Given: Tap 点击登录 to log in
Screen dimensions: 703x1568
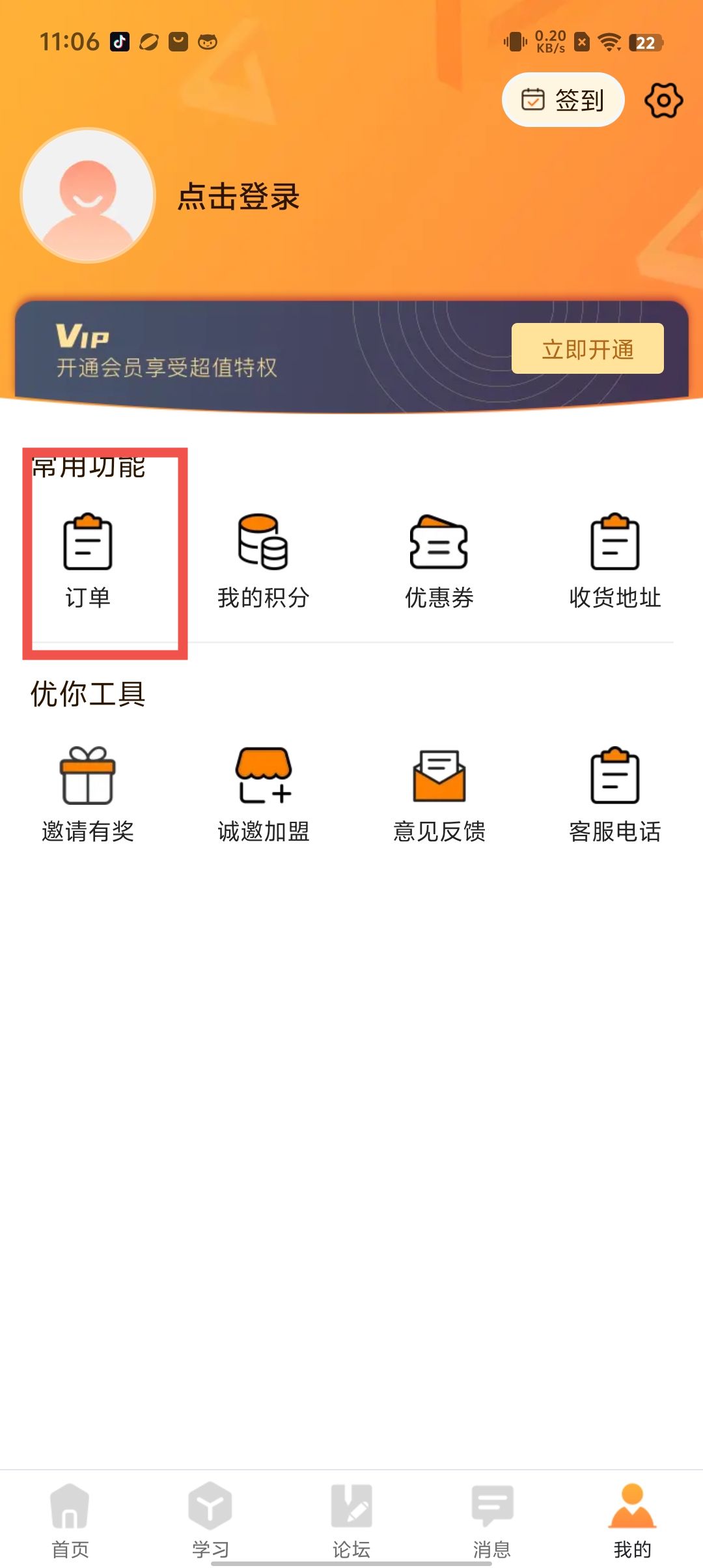Looking at the screenshot, I should point(238,197).
